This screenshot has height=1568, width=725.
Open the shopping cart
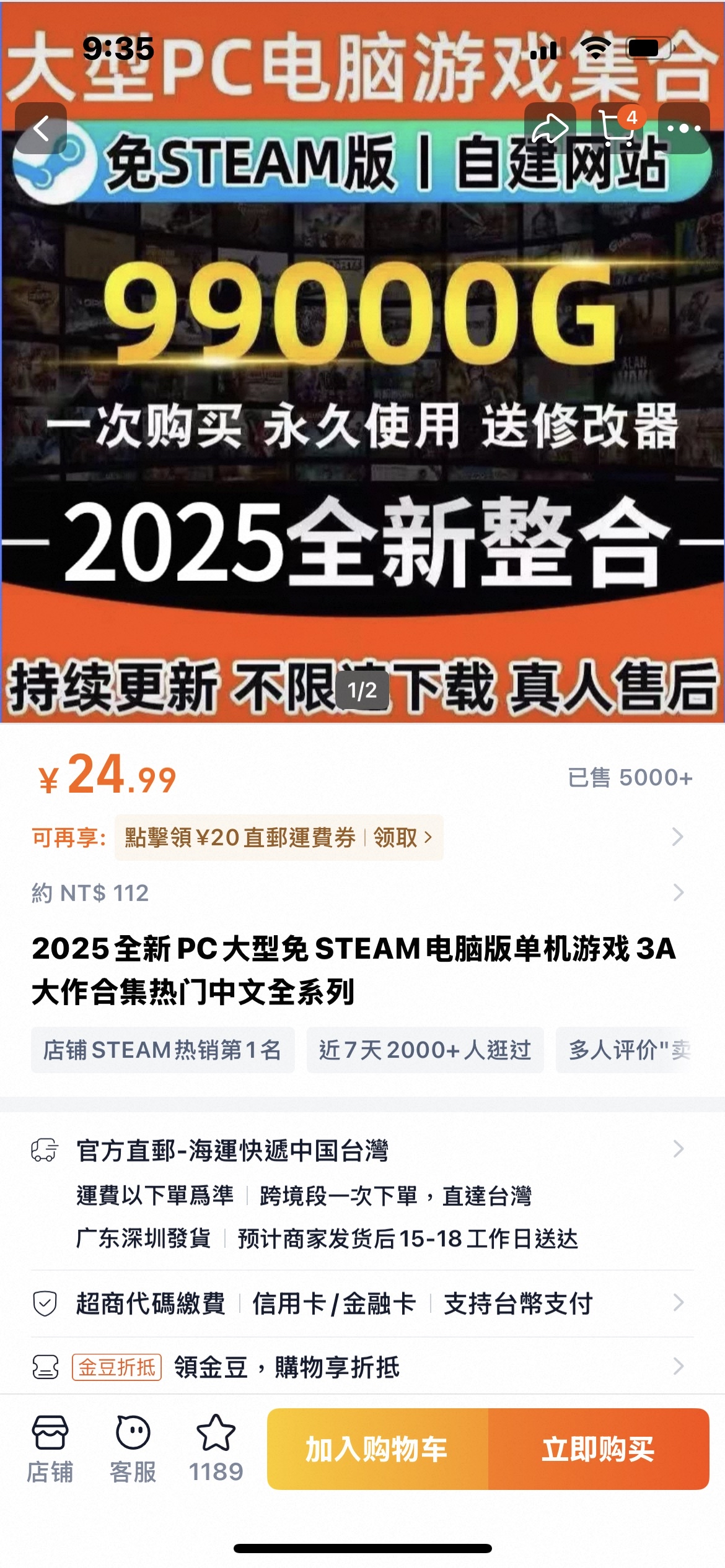pos(617,129)
